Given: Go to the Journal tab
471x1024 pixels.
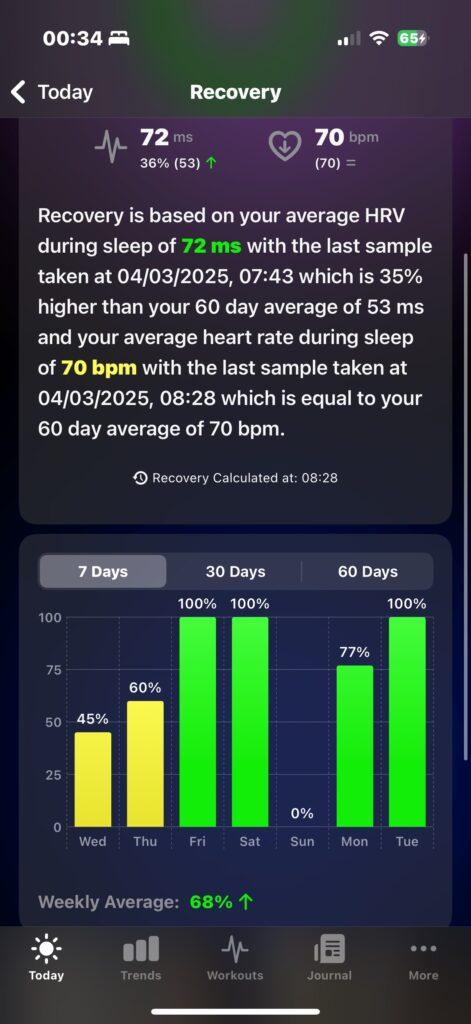Looking at the screenshot, I should (x=329, y=957).
